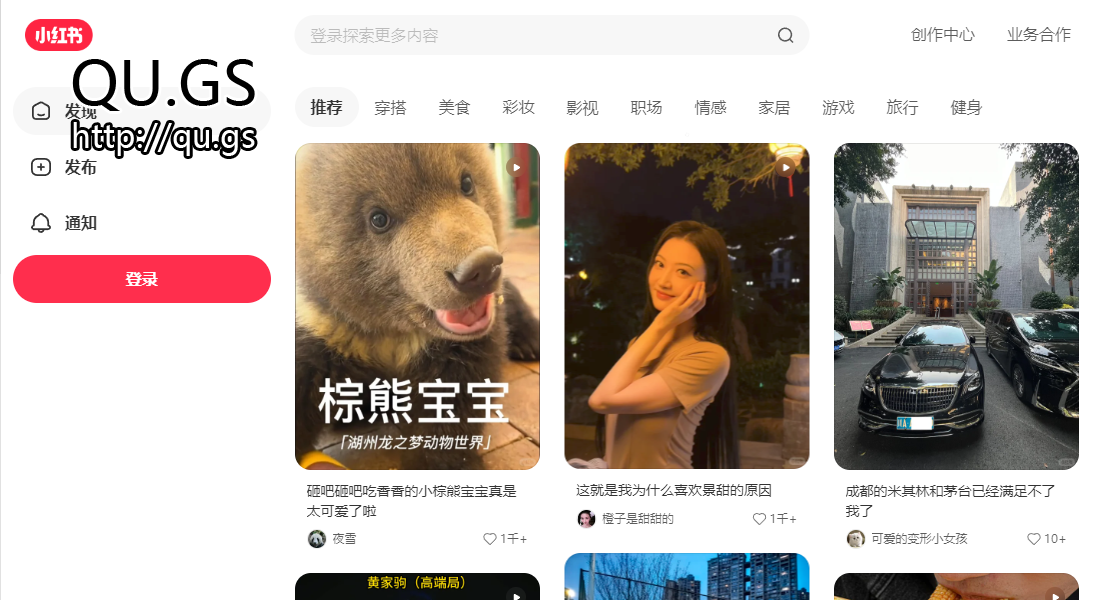Focus the search box at top
The image size is (1102, 600).
click(x=530, y=36)
